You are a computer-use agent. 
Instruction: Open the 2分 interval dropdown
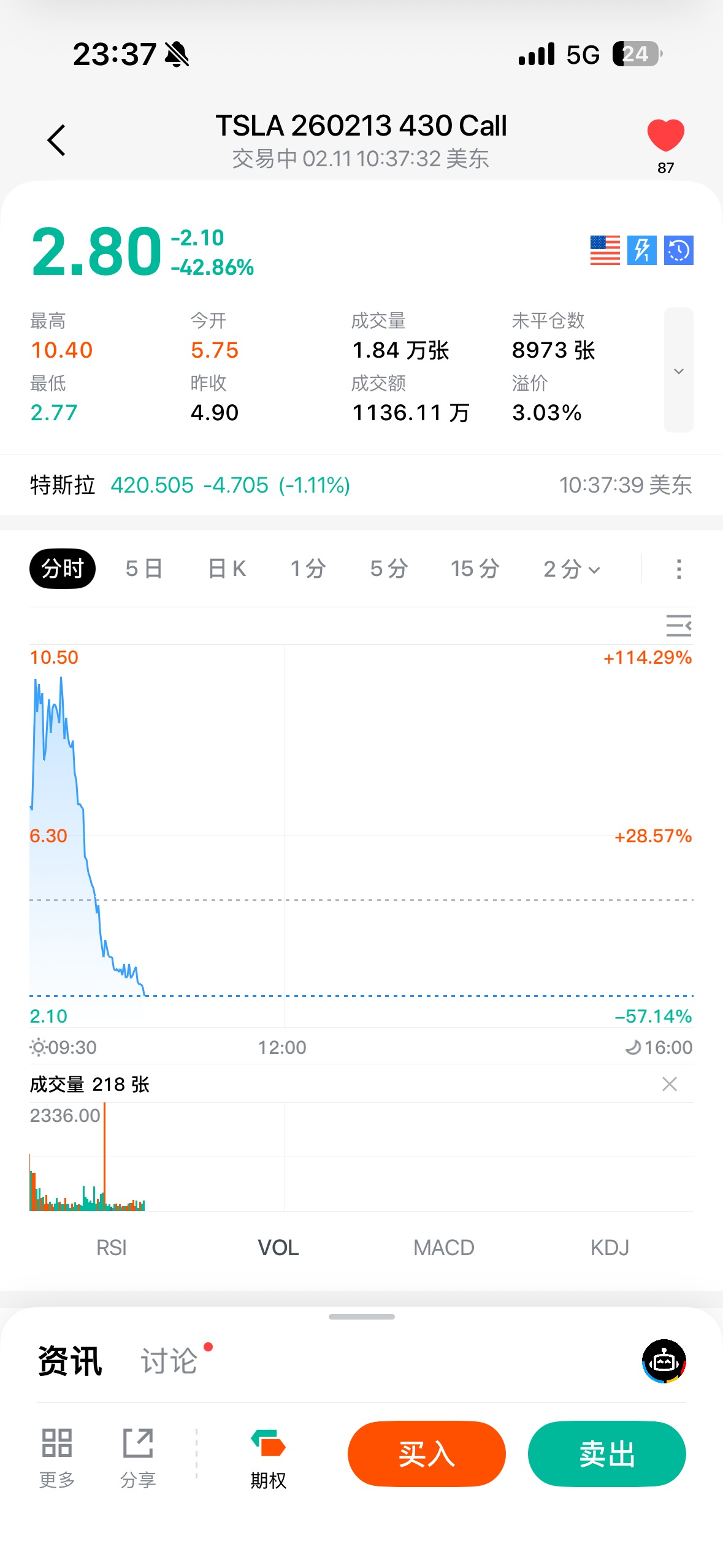571,569
